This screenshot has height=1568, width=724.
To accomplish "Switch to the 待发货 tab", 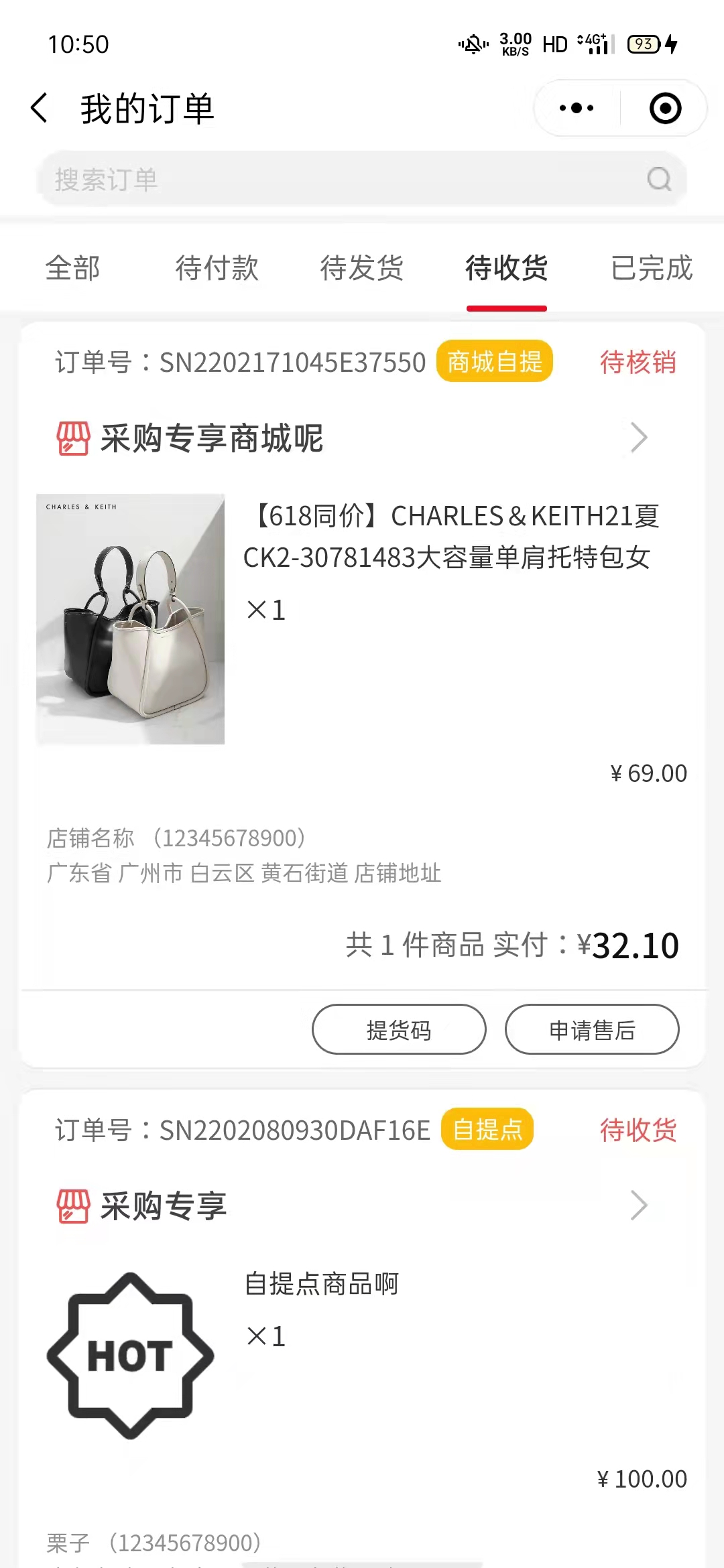I will 361,268.
